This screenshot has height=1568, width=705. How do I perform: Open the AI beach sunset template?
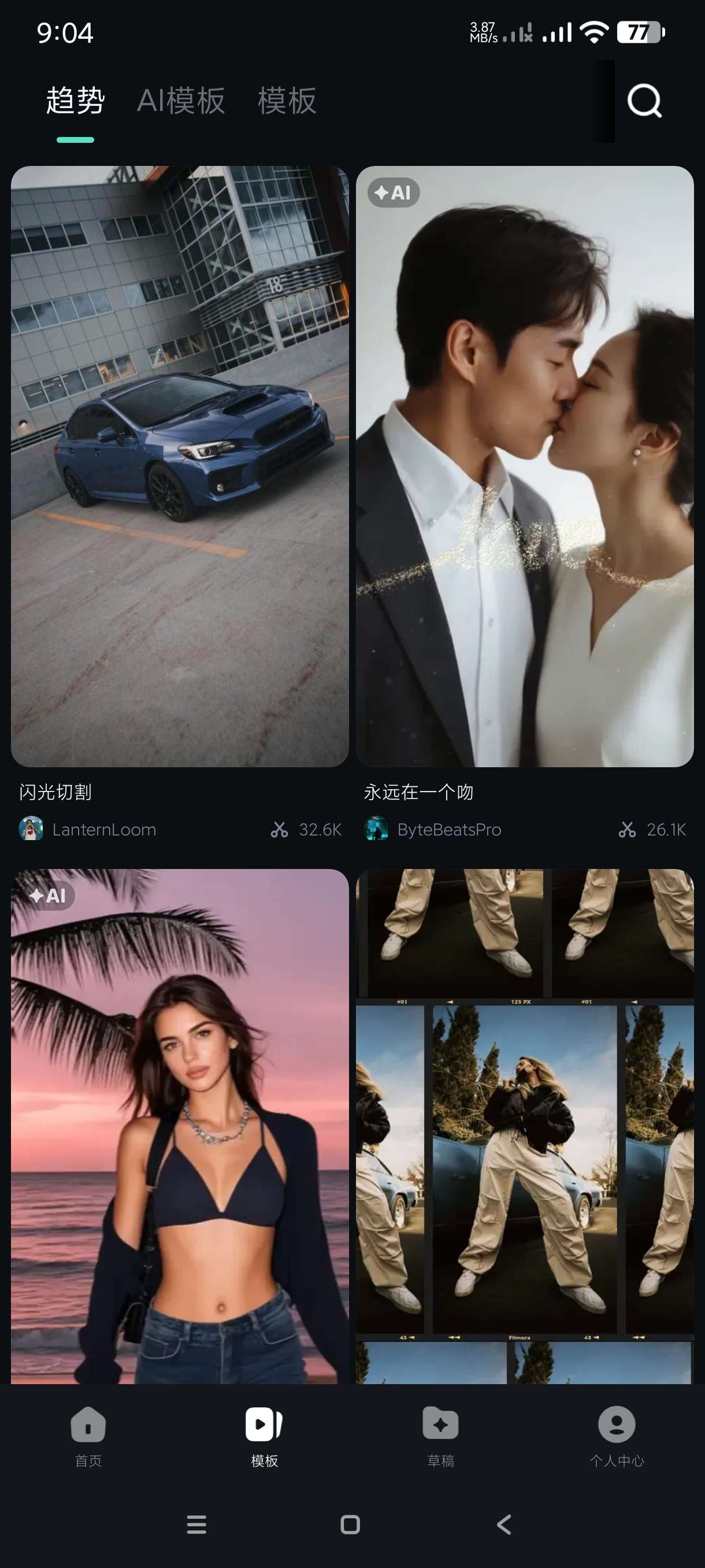180,1126
